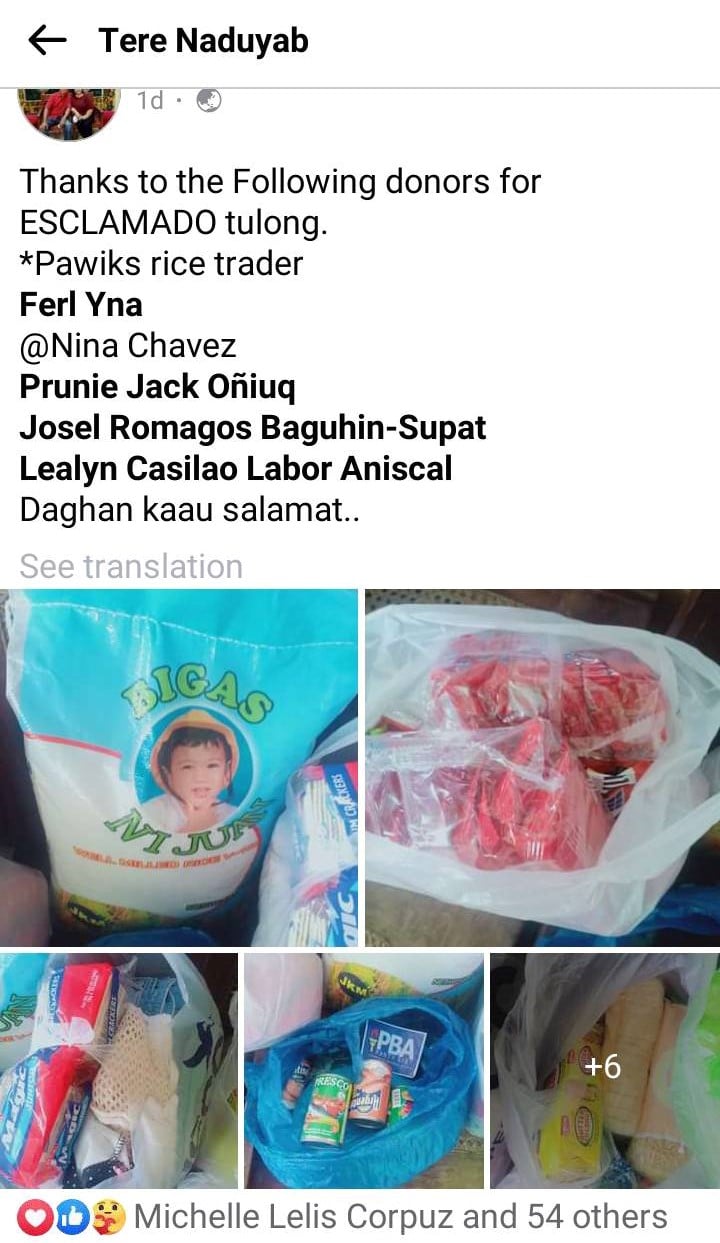Tap See translation under the post

pyautogui.click(x=131, y=567)
